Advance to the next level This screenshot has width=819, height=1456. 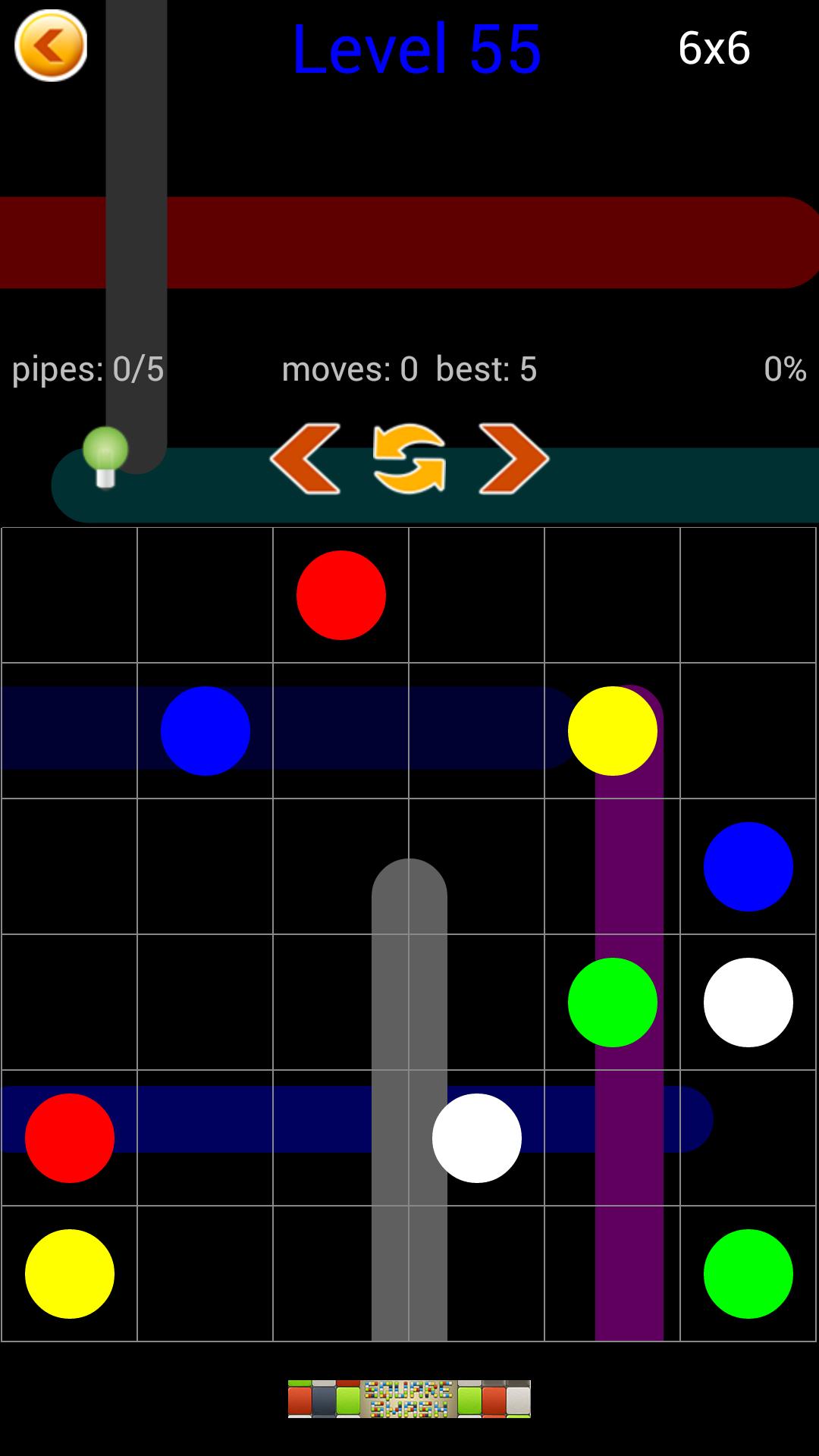513,458
